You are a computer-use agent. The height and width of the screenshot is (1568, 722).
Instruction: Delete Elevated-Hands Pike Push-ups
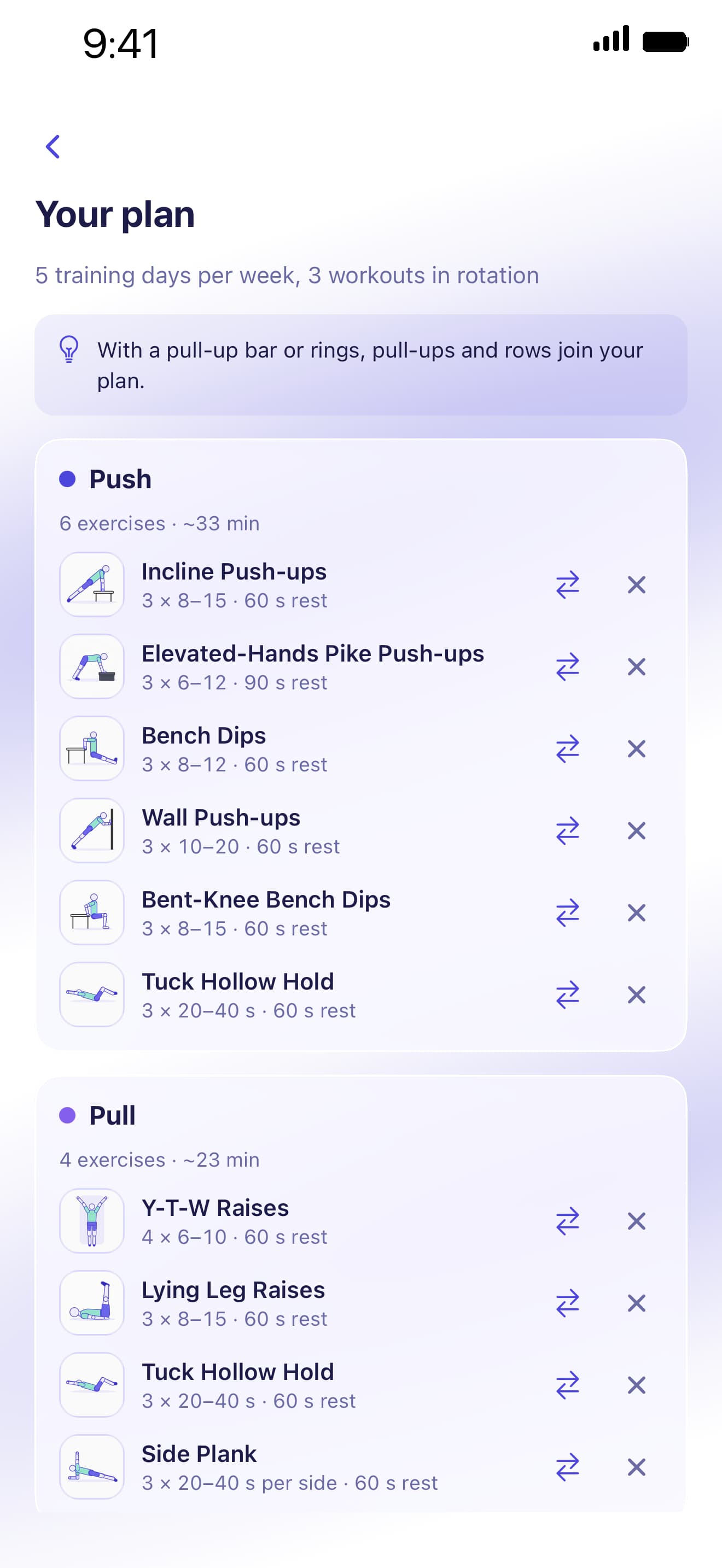[636, 667]
